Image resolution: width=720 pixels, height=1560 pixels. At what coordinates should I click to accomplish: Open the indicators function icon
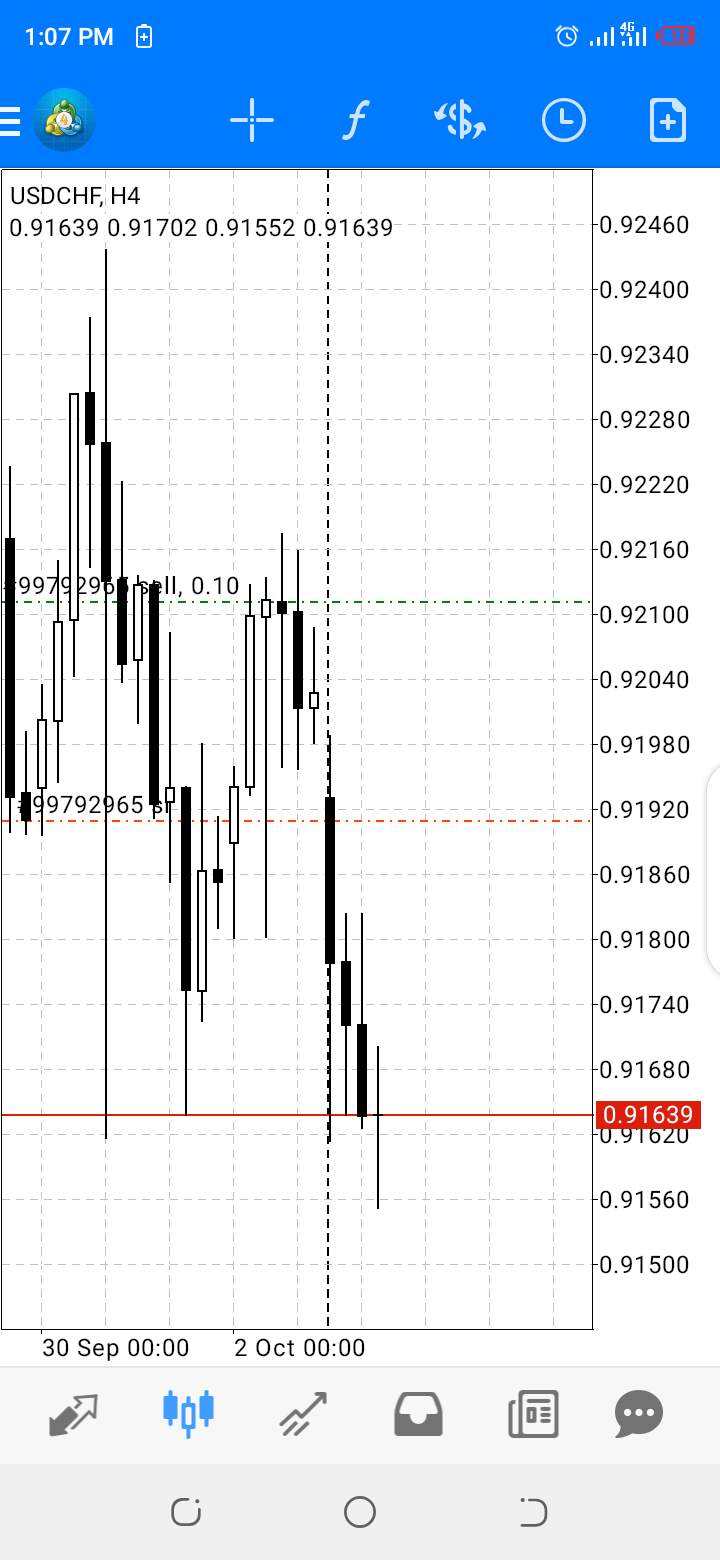coord(355,121)
